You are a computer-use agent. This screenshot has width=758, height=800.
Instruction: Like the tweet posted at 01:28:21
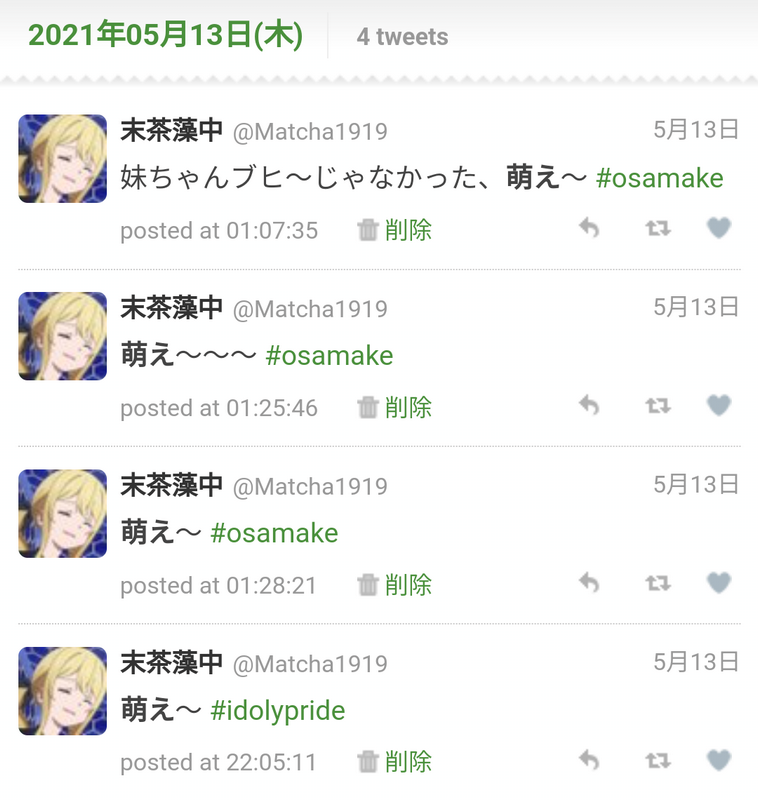719,583
